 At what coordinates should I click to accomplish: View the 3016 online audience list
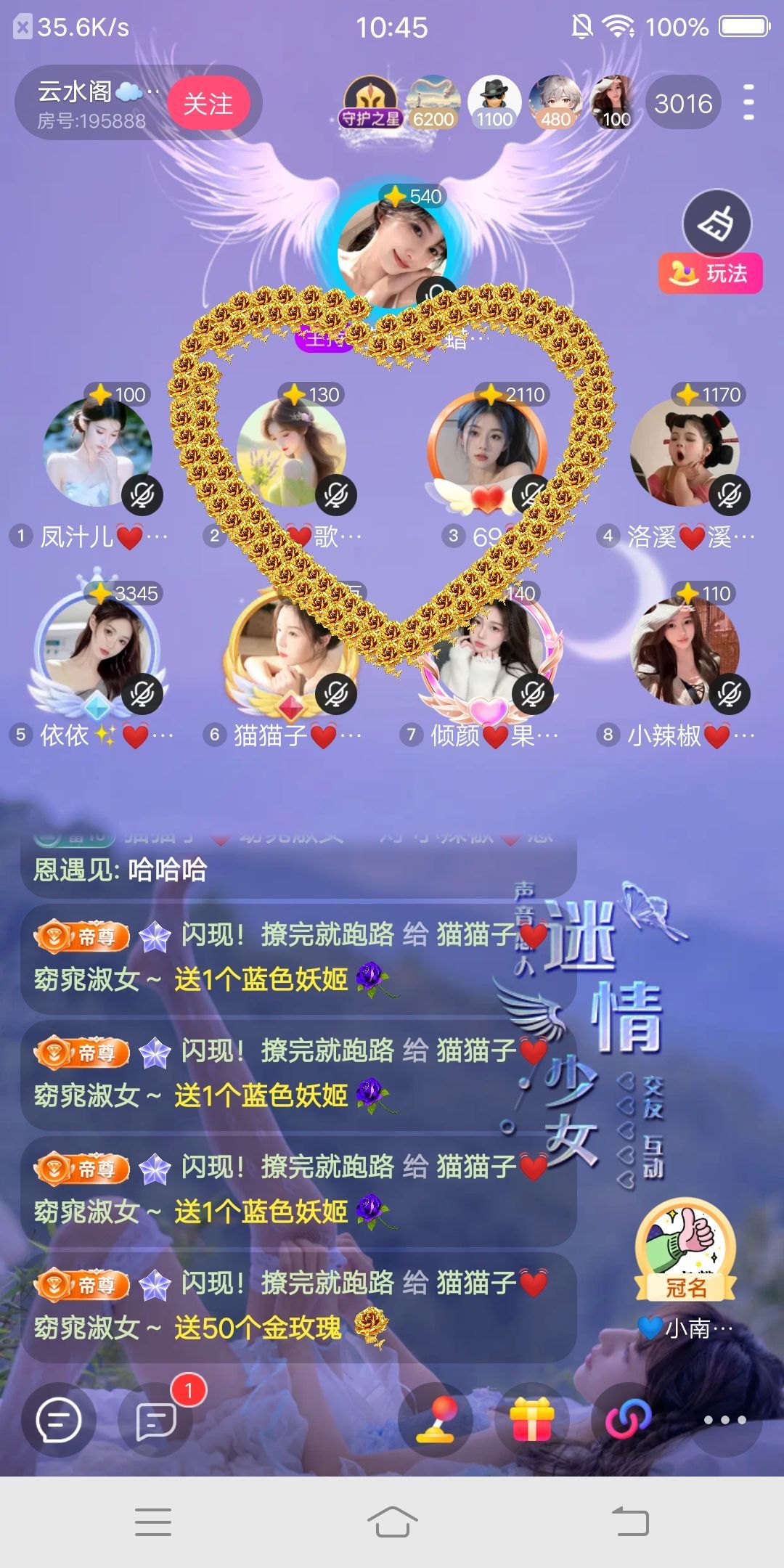[x=682, y=104]
